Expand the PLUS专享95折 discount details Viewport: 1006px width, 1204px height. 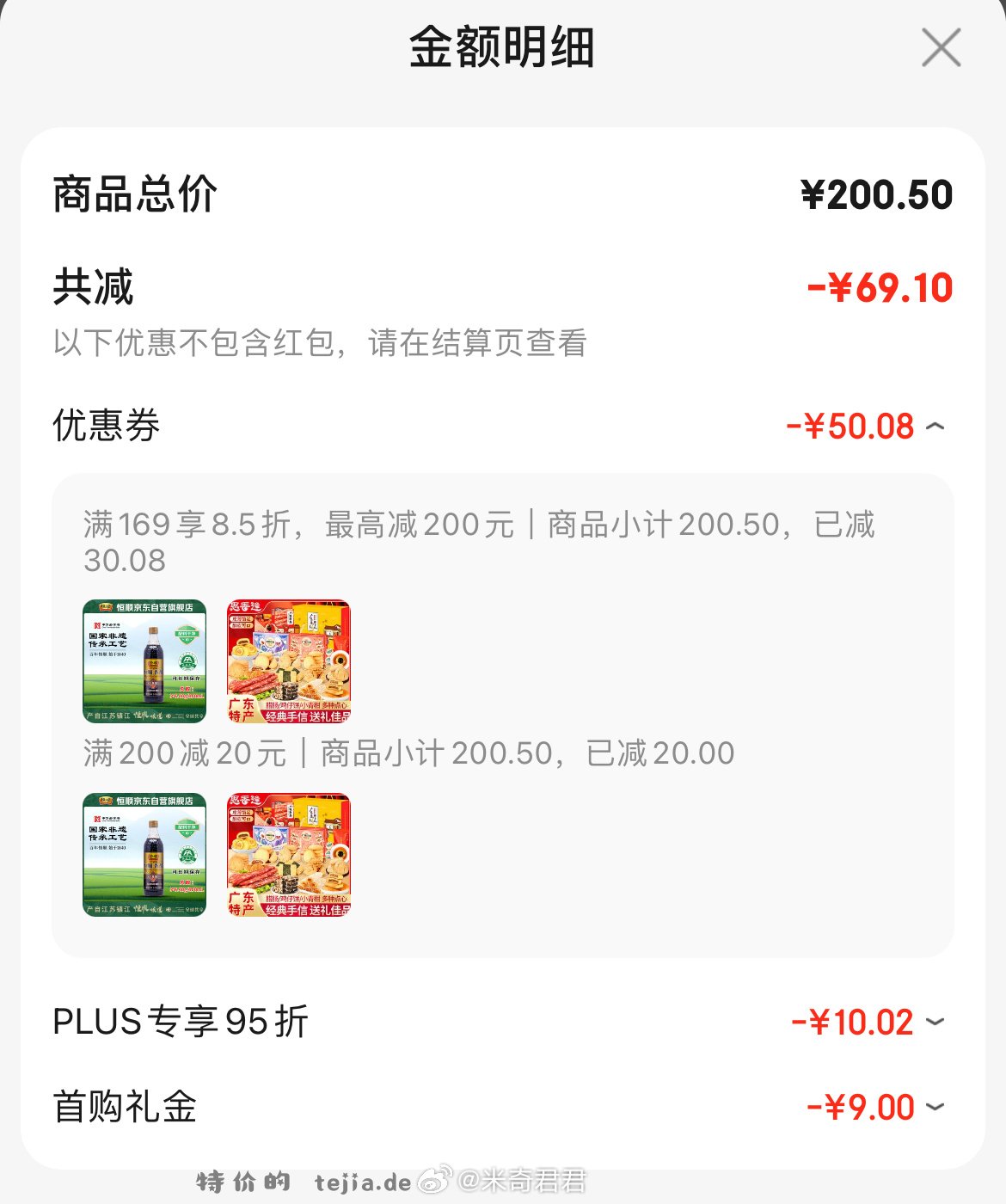pyautogui.click(x=935, y=1022)
